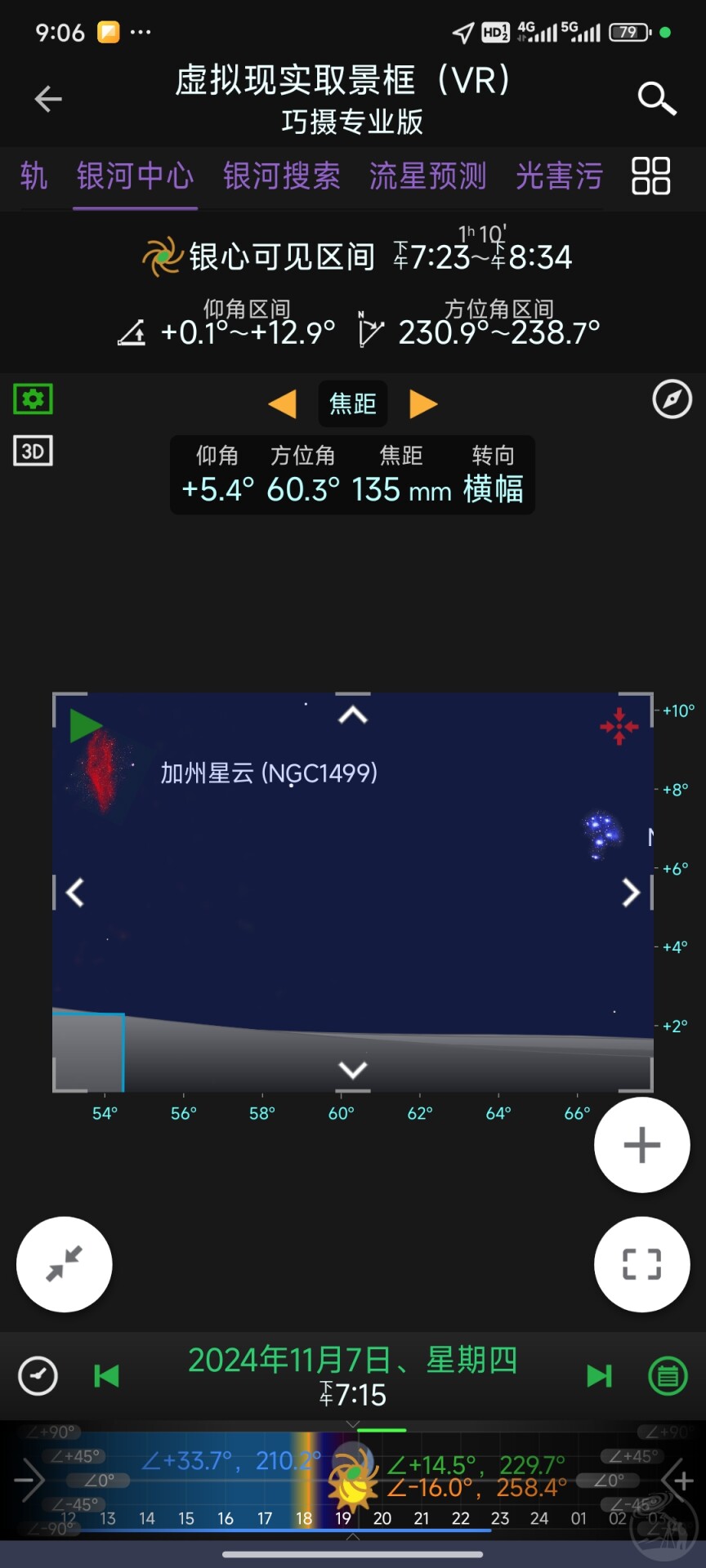
Task: Switch to the 流星预测 tab
Action: (x=427, y=176)
